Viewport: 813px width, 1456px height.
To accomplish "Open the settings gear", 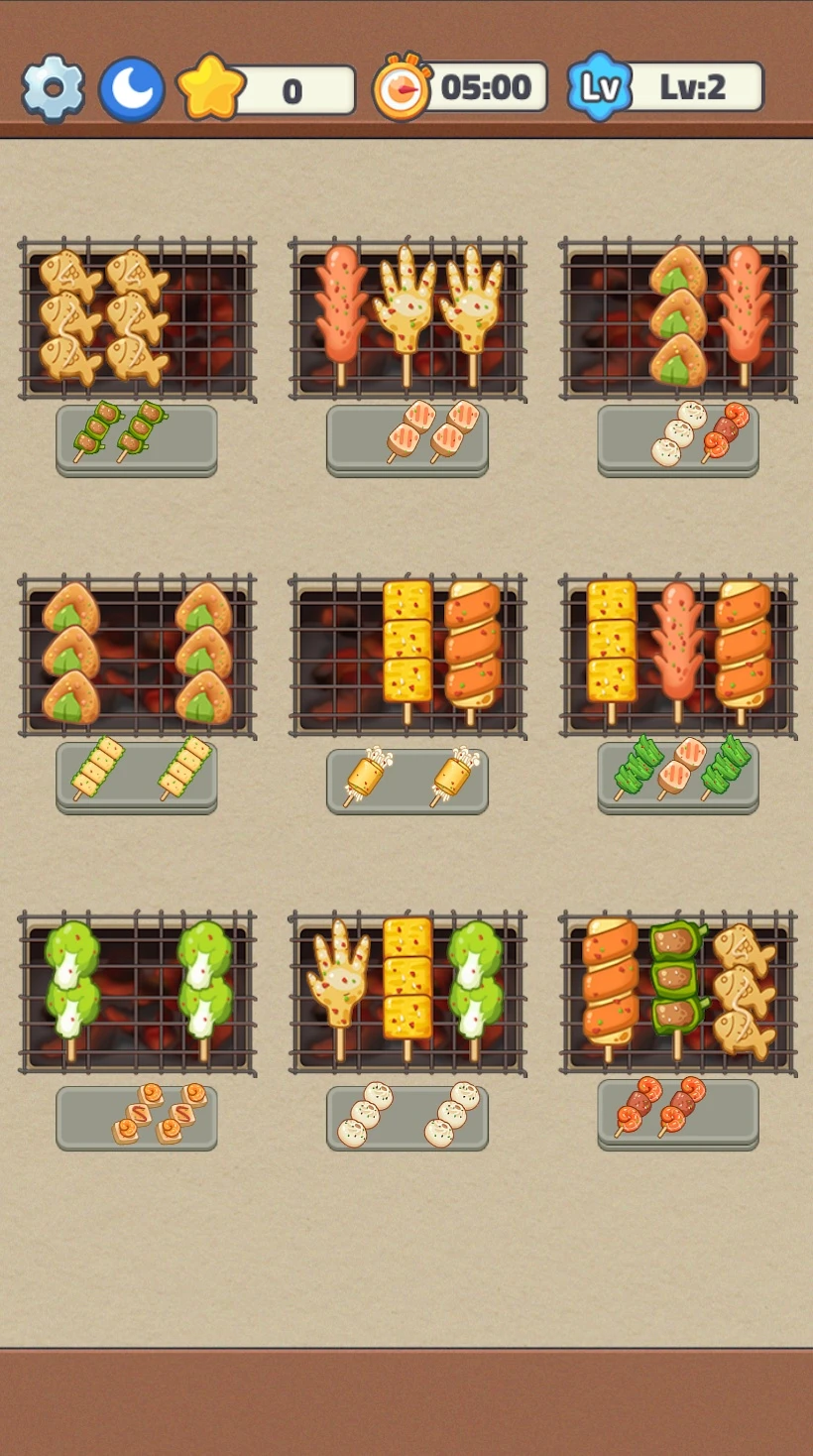I will coord(53,88).
